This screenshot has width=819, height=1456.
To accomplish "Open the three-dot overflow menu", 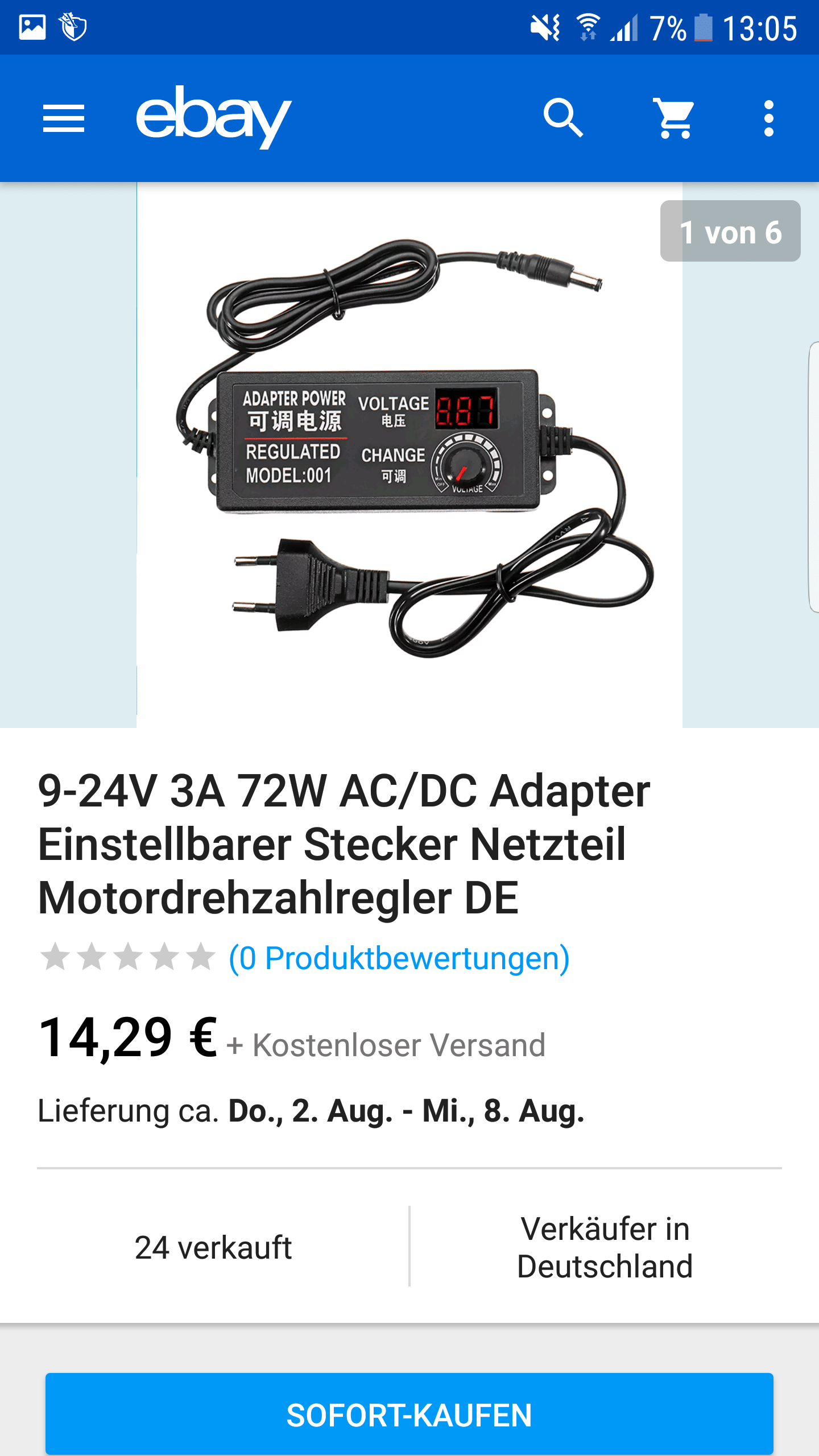I will click(768, 118).
